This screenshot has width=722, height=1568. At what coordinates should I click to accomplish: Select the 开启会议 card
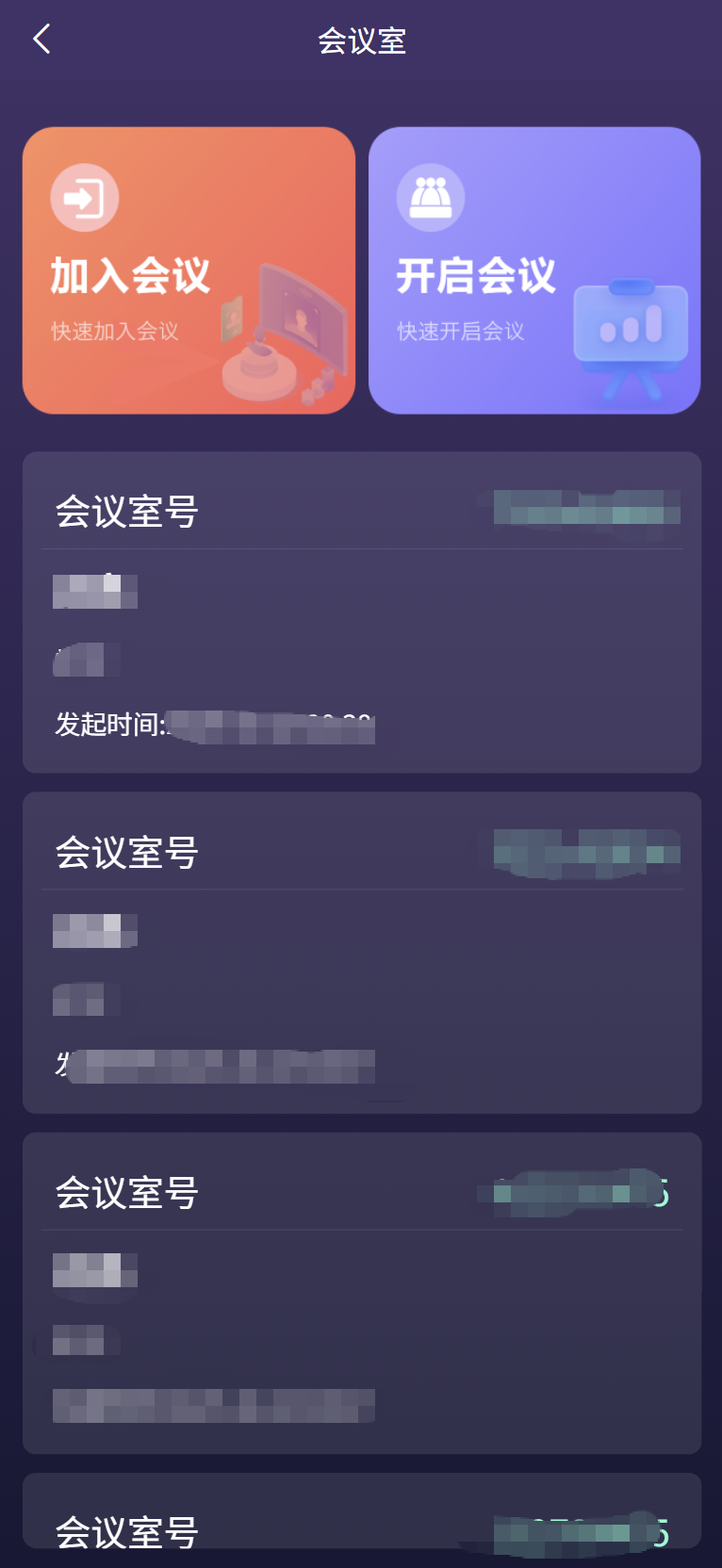click(533, 269)
